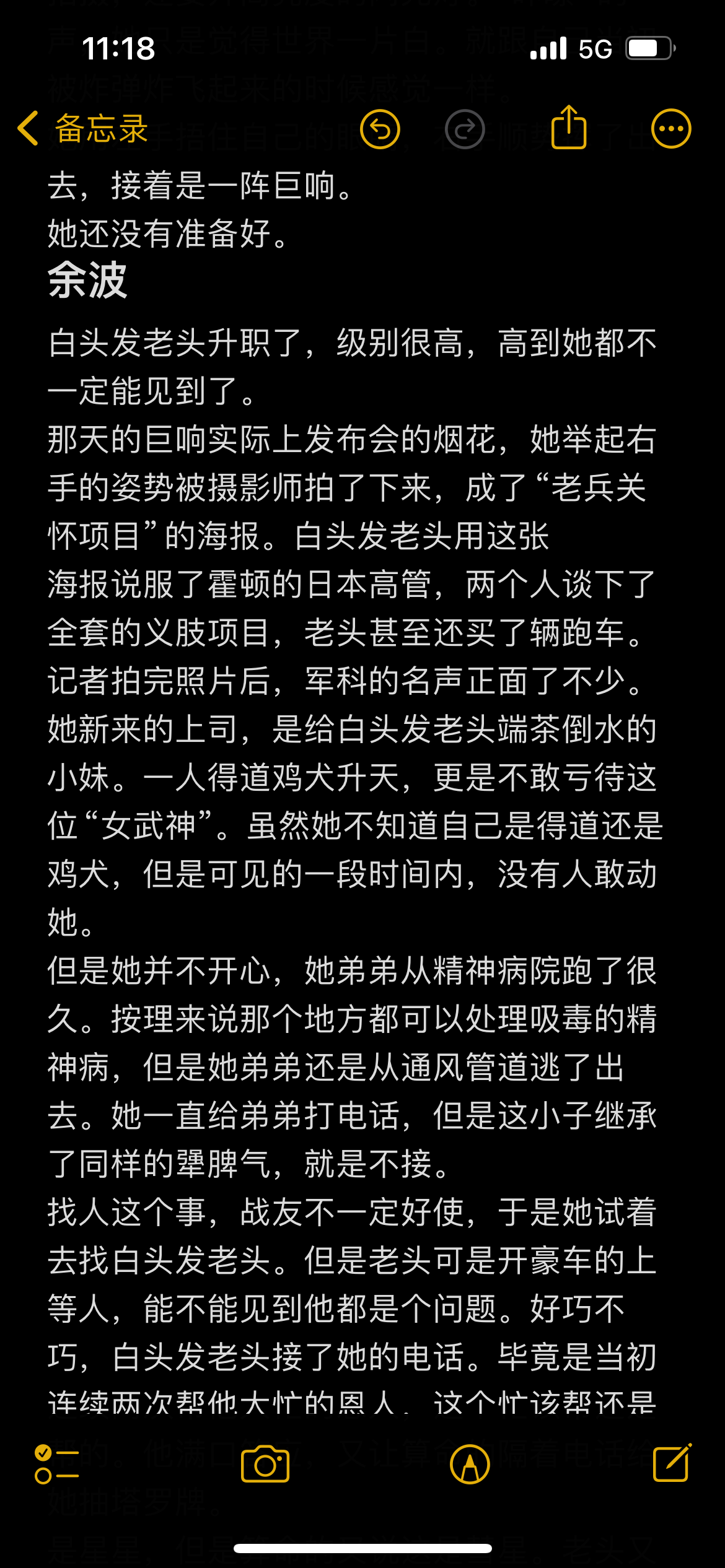
Task: Open the markup drawing tool
Action: (x=470, y=1464)
